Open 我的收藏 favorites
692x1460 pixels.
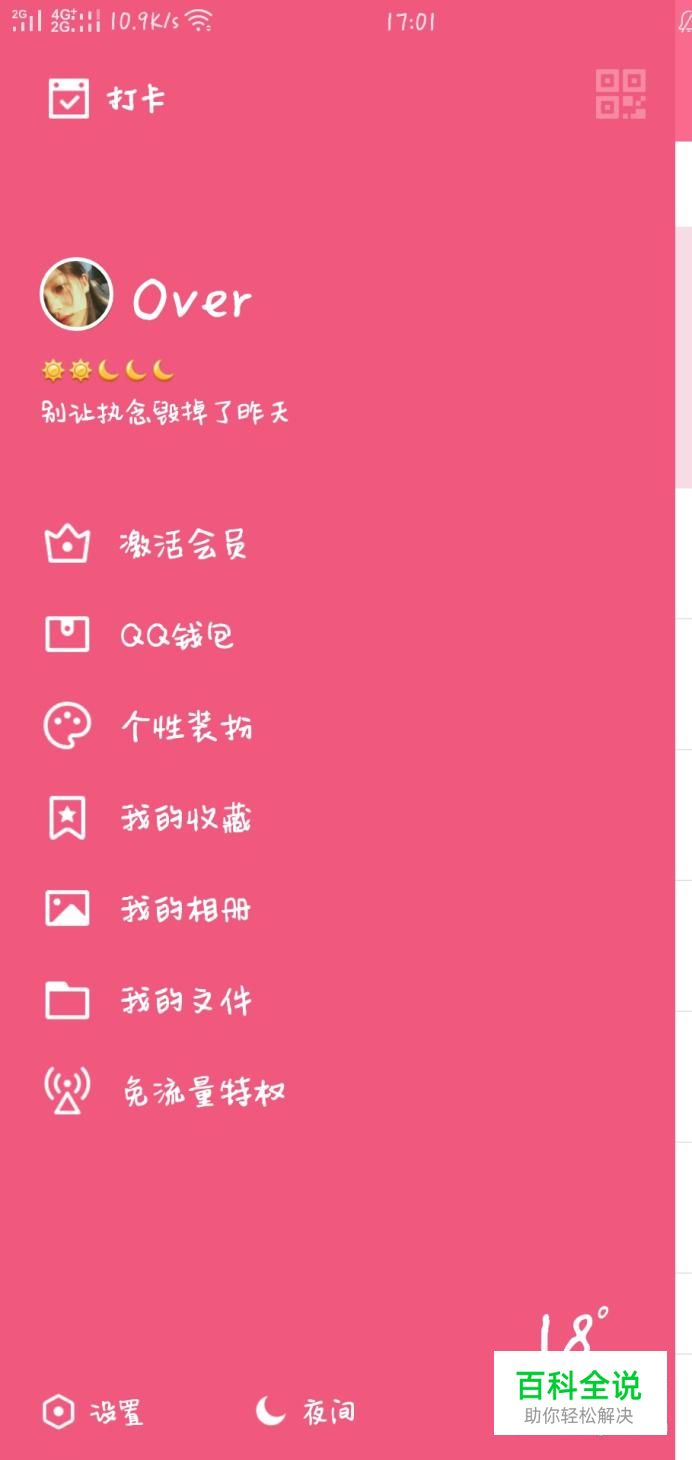pos(148,818)
